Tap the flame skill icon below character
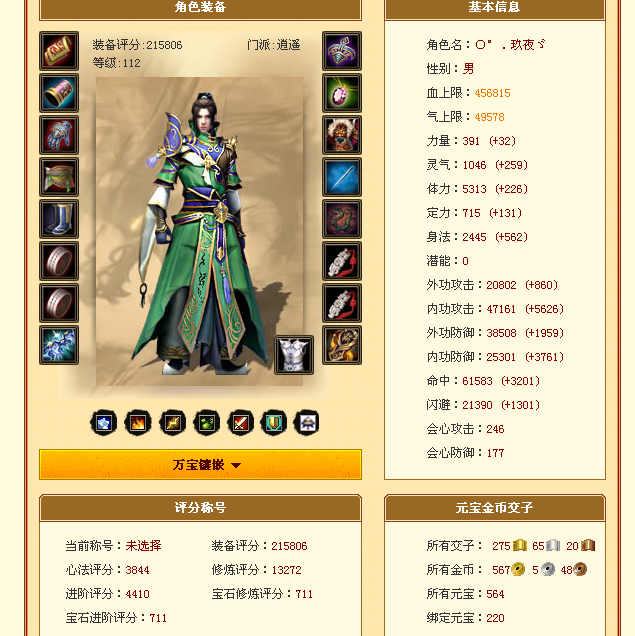Screen dimensions: 635x636 click(137, 423)
